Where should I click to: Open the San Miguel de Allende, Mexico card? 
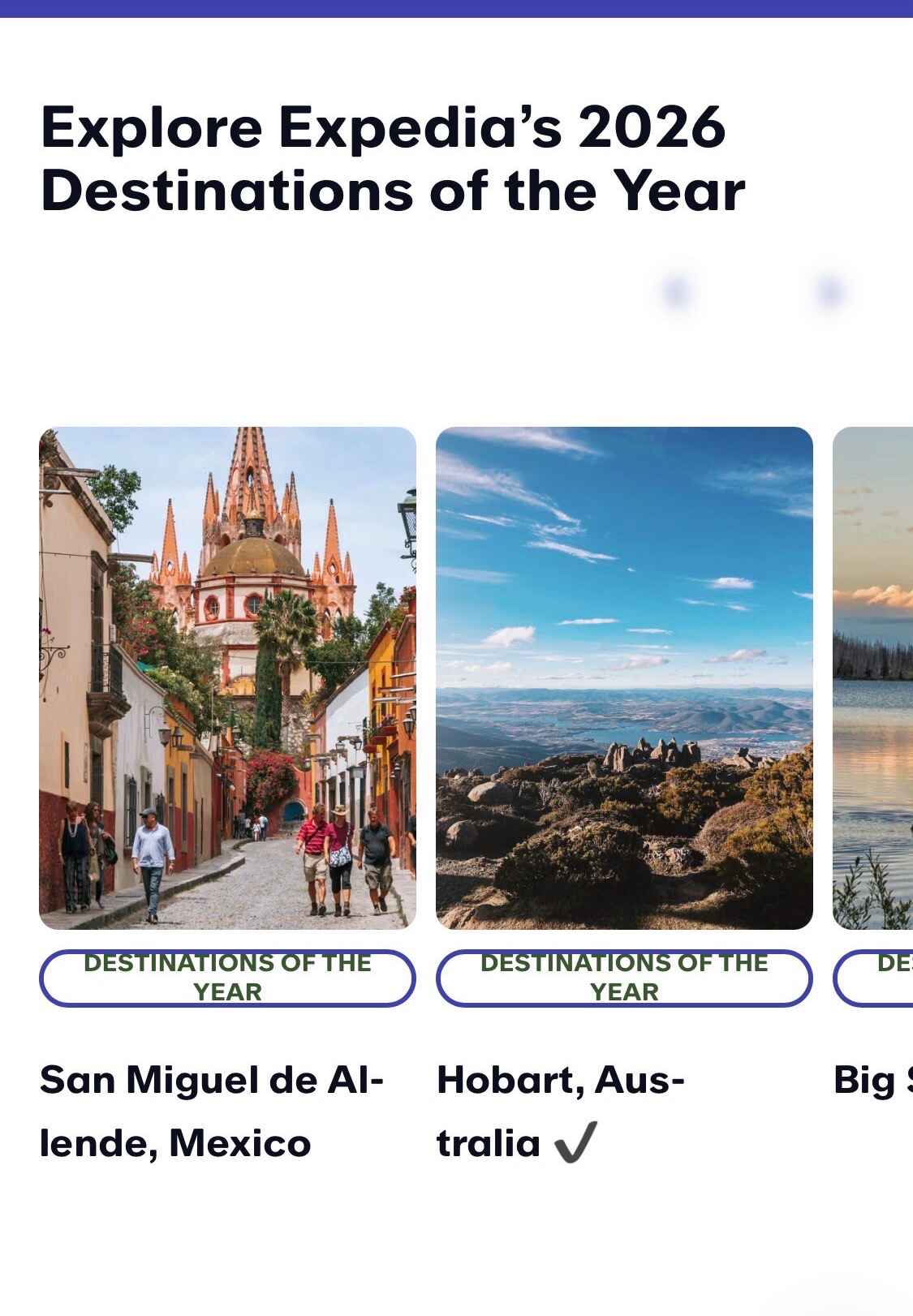pyautogui.click(x=227, y=677)
